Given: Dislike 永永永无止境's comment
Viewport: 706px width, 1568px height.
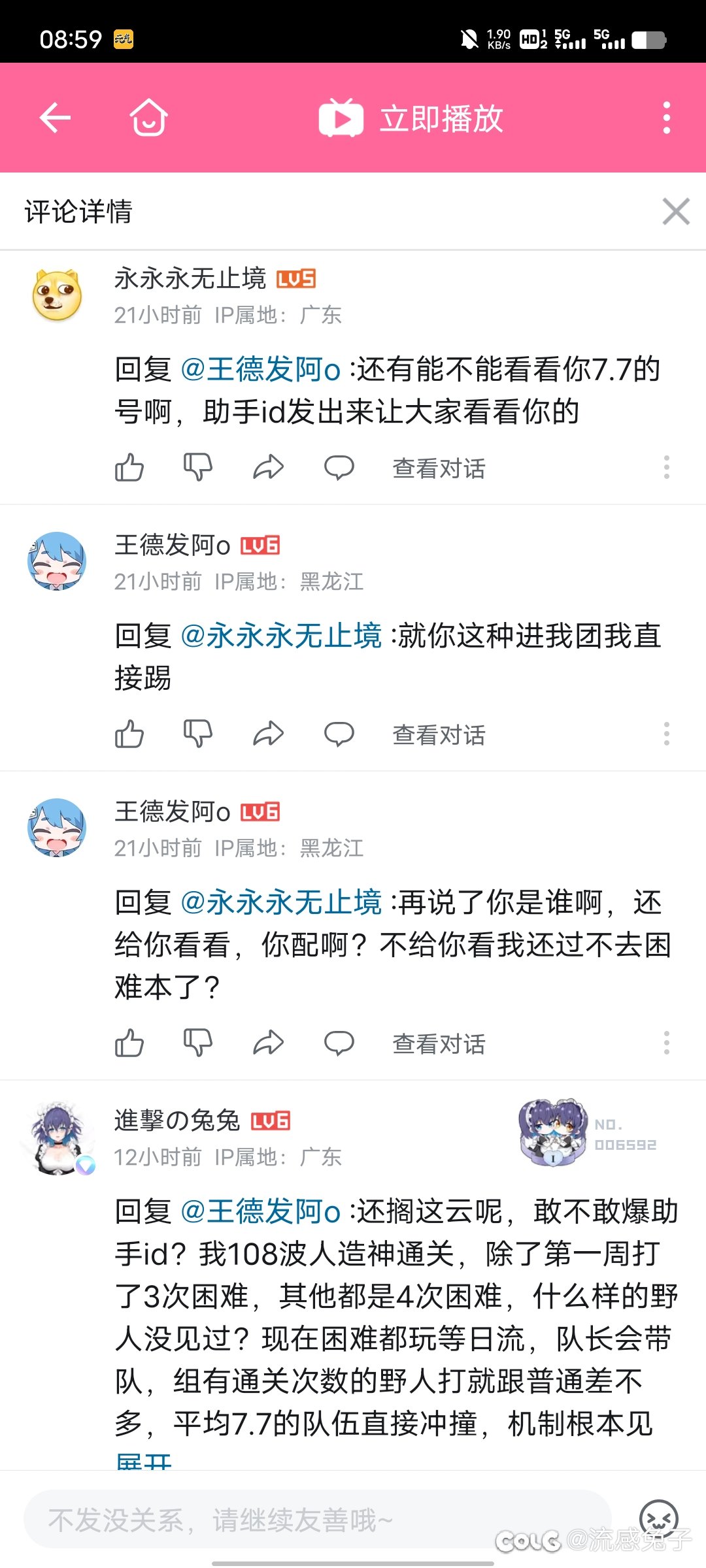Looking at the screenshot, I should click(x=198, y=468).
